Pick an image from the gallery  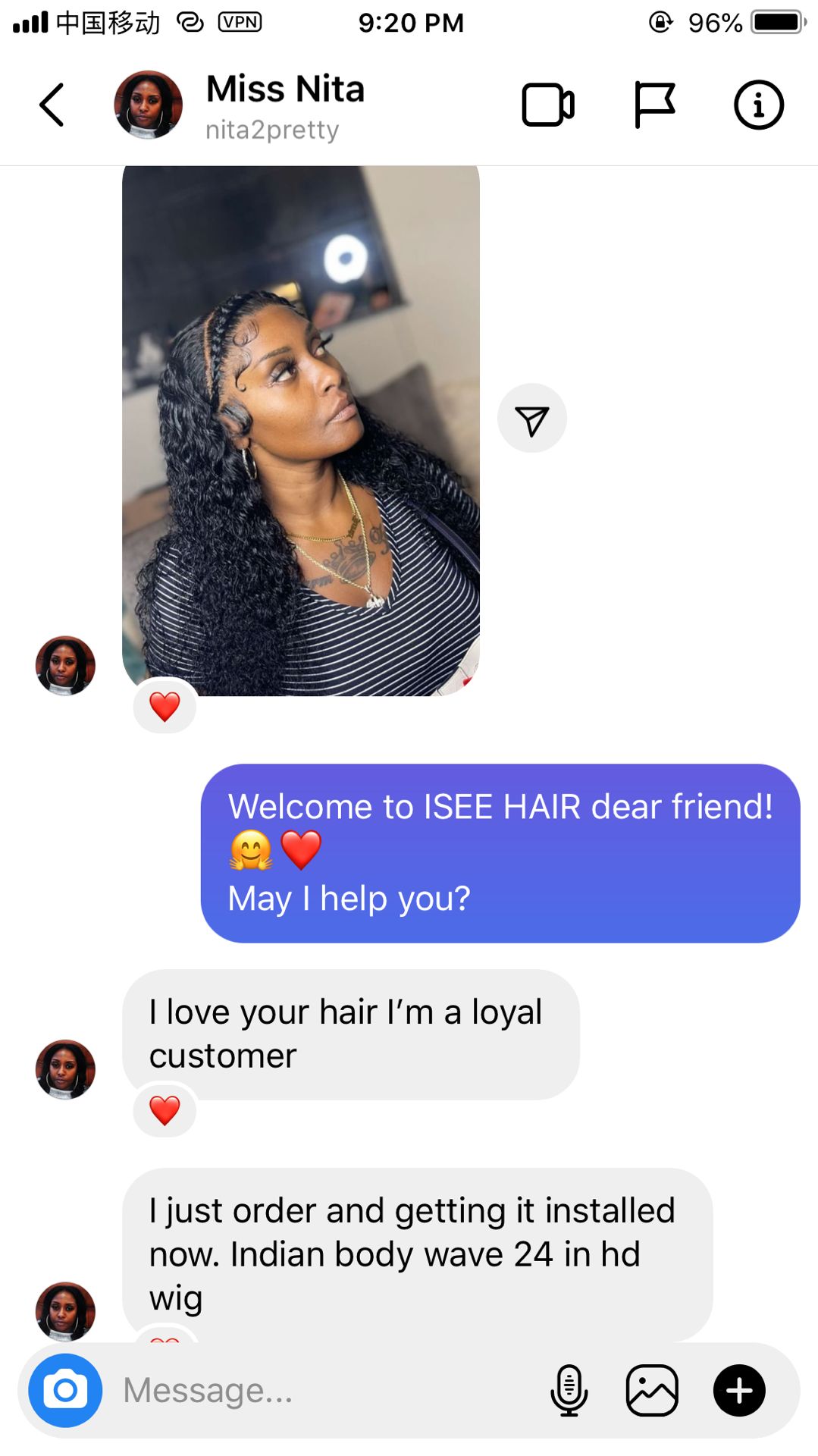coord(652,1390)
